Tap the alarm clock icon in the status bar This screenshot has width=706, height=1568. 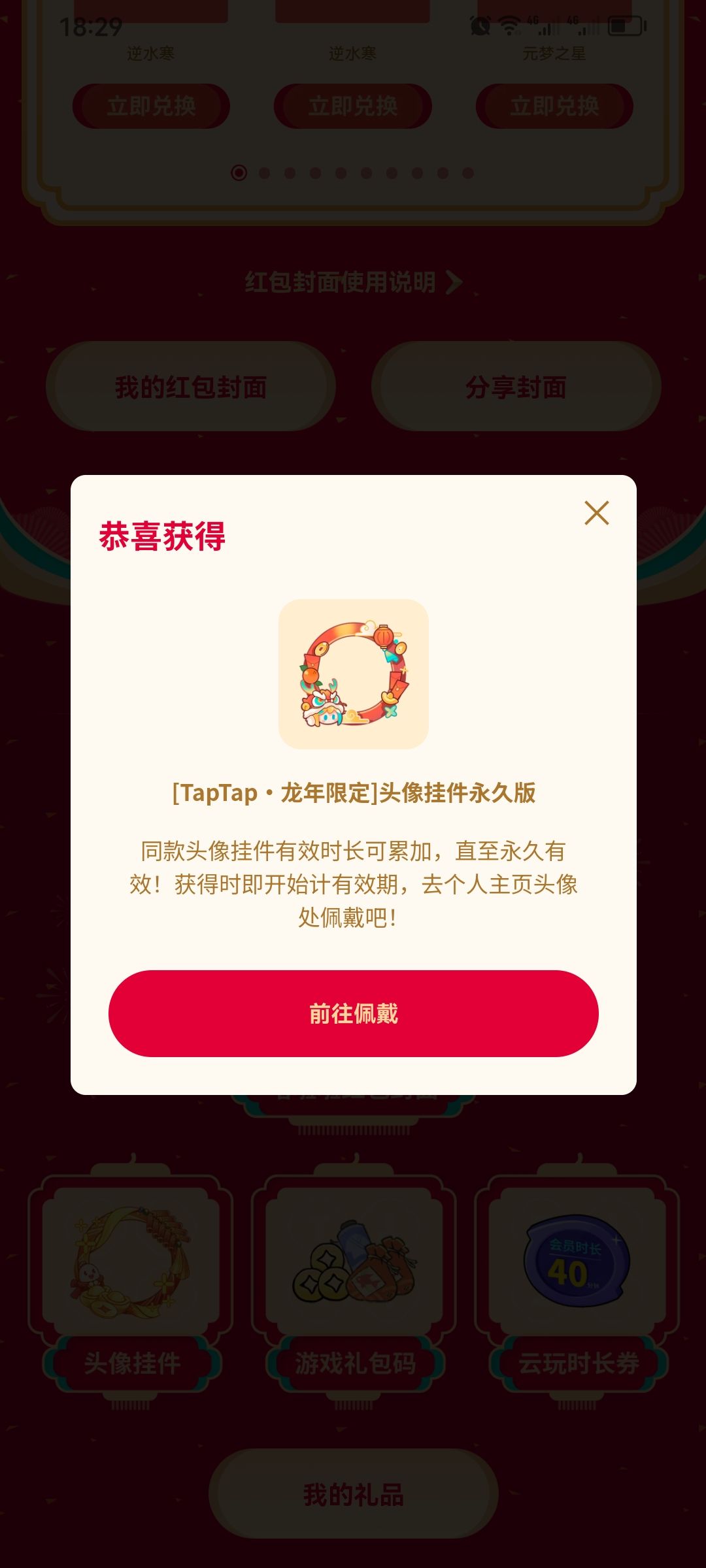pos(479,27)
